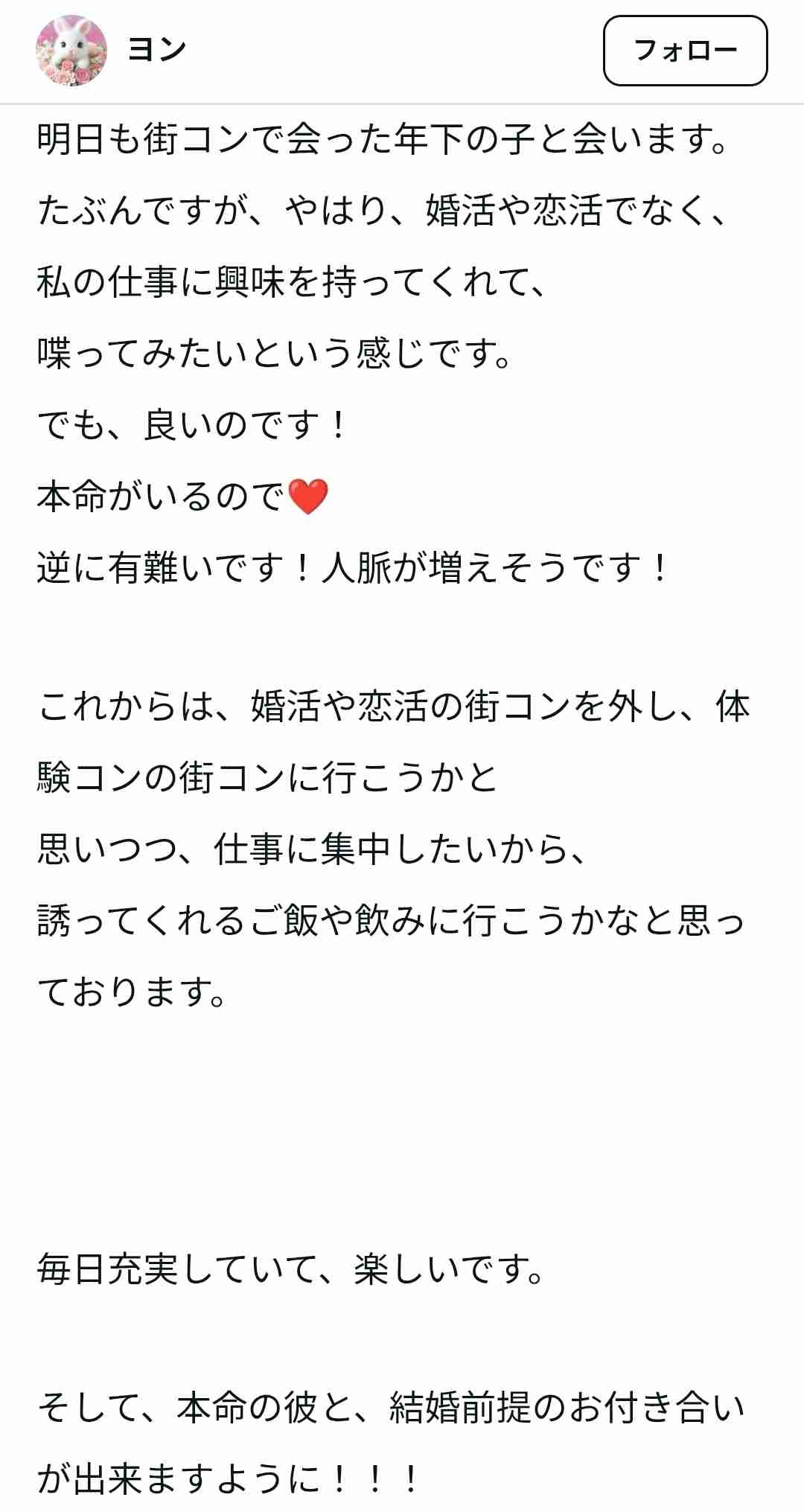Follow the user ヨン
804x1512 pixels.
coord(684,51)
